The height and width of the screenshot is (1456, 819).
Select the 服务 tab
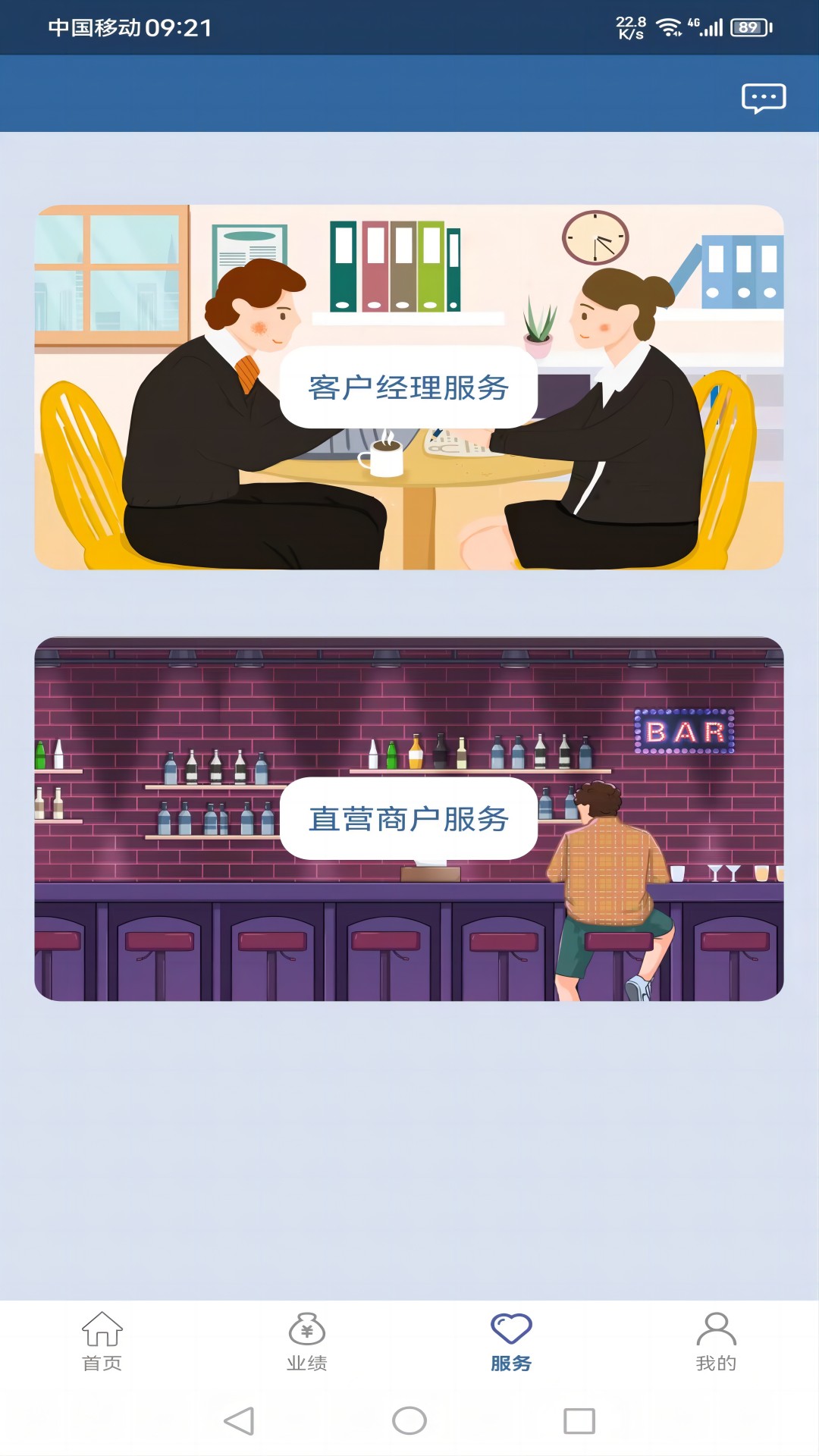pyautogui.click(x=512, y=1342)
